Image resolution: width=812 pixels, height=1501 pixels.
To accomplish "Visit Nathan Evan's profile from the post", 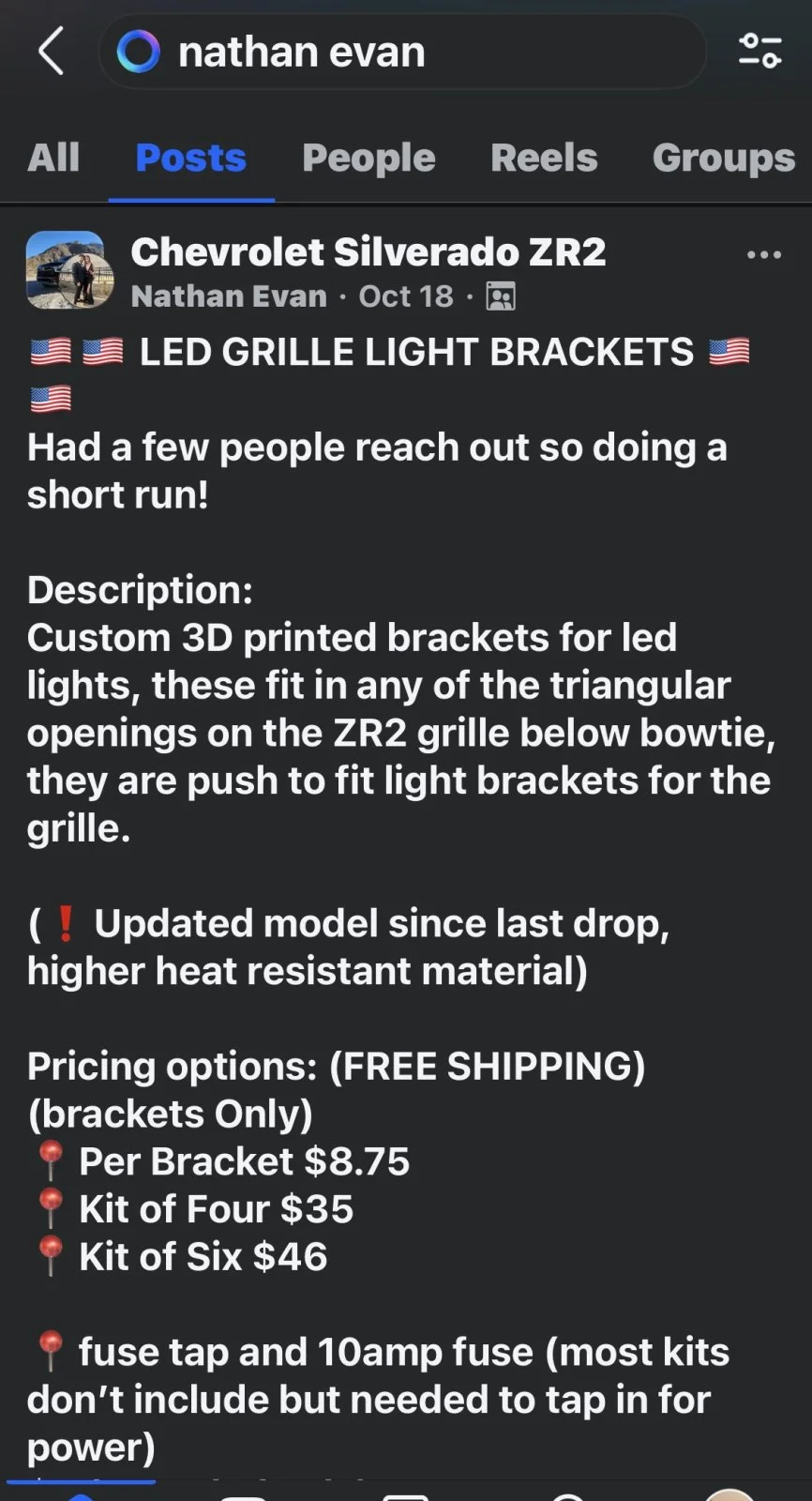I will click(x=229, y=296).
